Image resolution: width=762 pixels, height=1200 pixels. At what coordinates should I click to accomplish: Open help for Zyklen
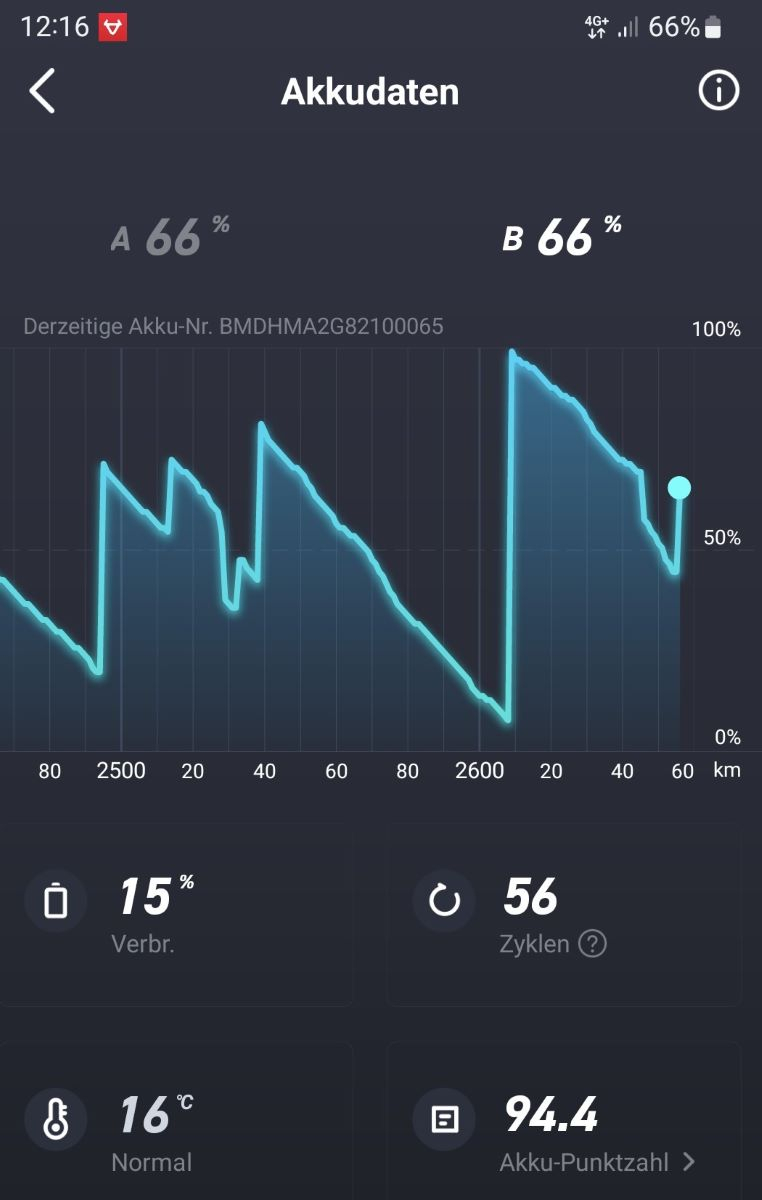tap(593, 944)
